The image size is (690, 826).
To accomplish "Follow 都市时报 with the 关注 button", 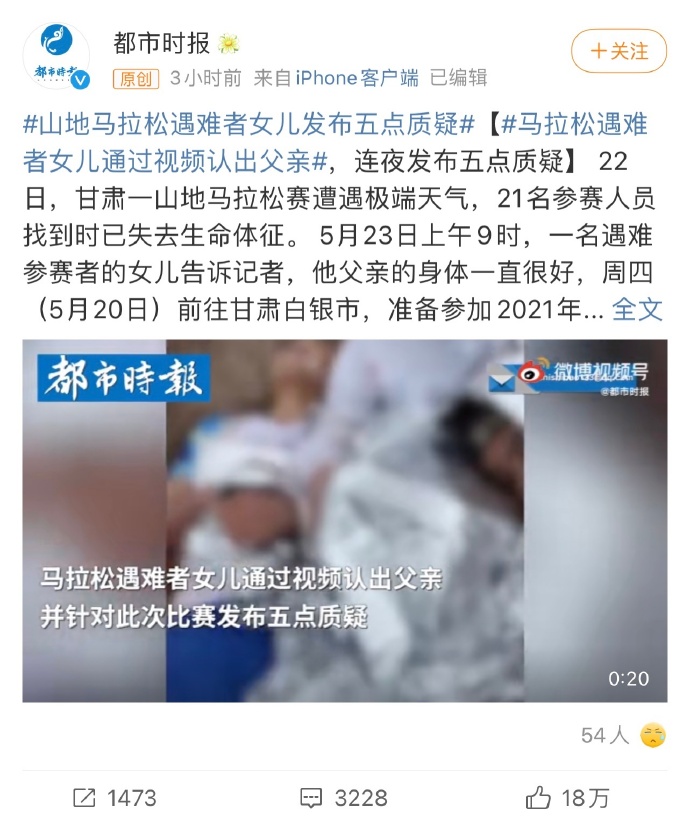I will click(618, 50).
